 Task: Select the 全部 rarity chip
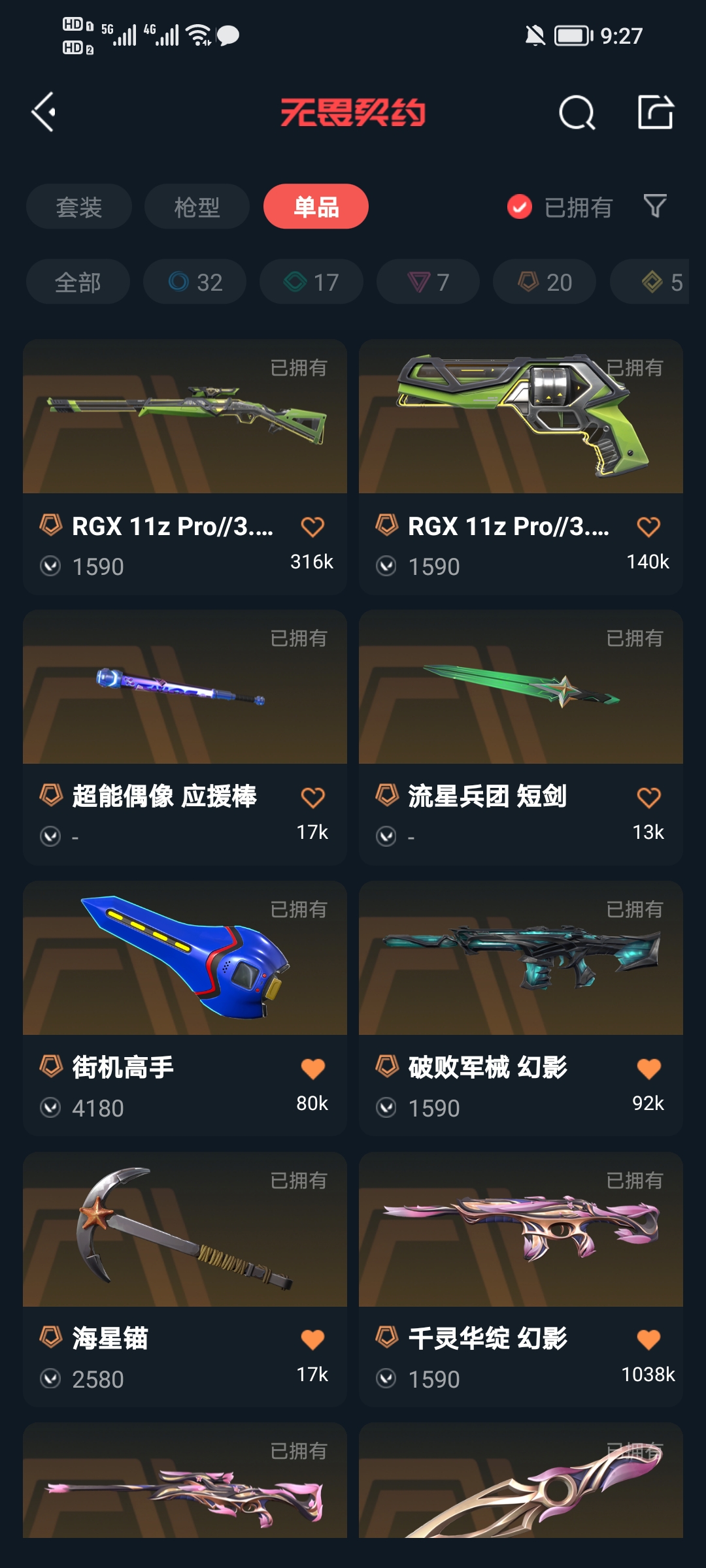click(x=78, y=282)
